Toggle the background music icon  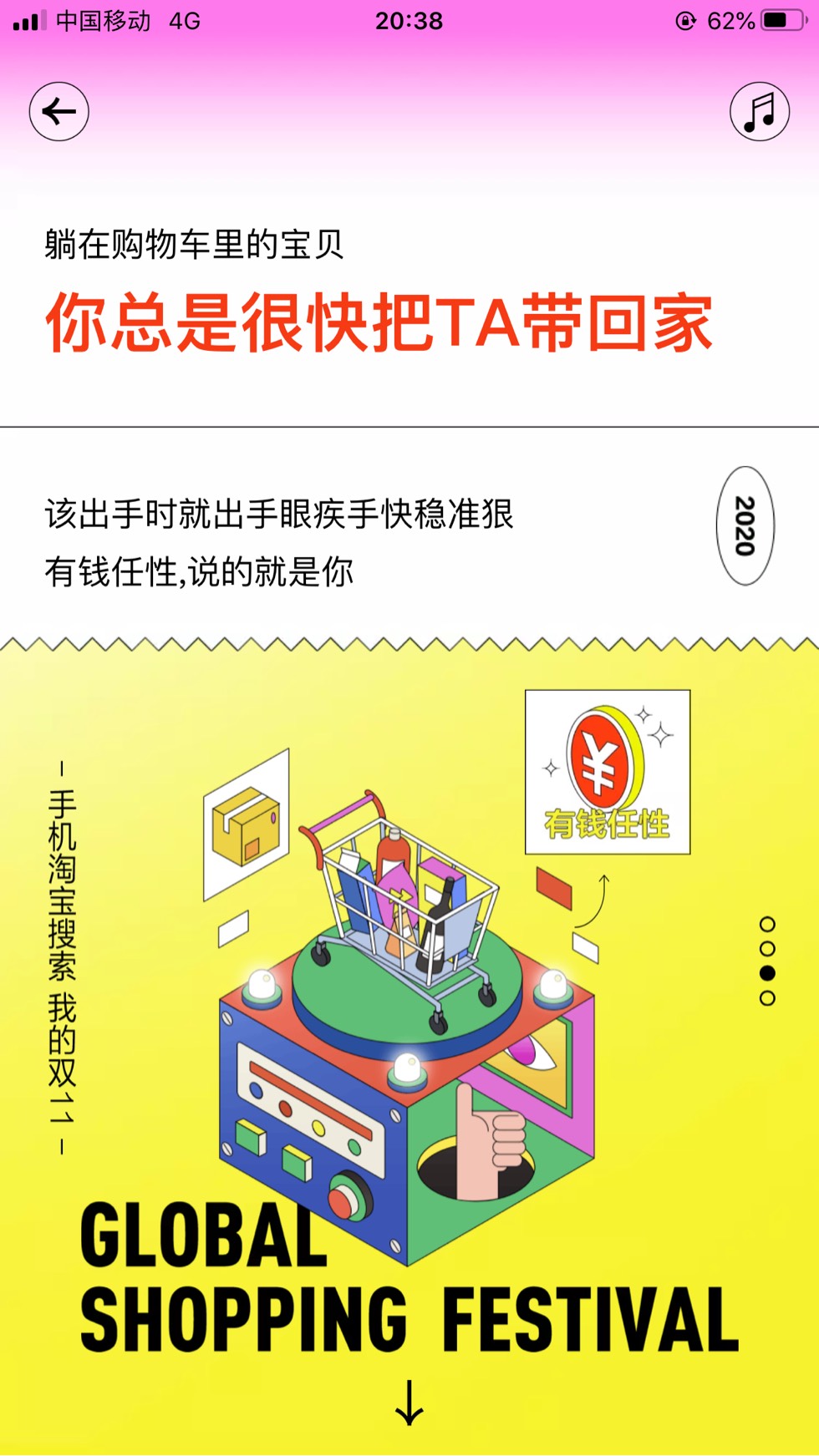tap(759, 111)
